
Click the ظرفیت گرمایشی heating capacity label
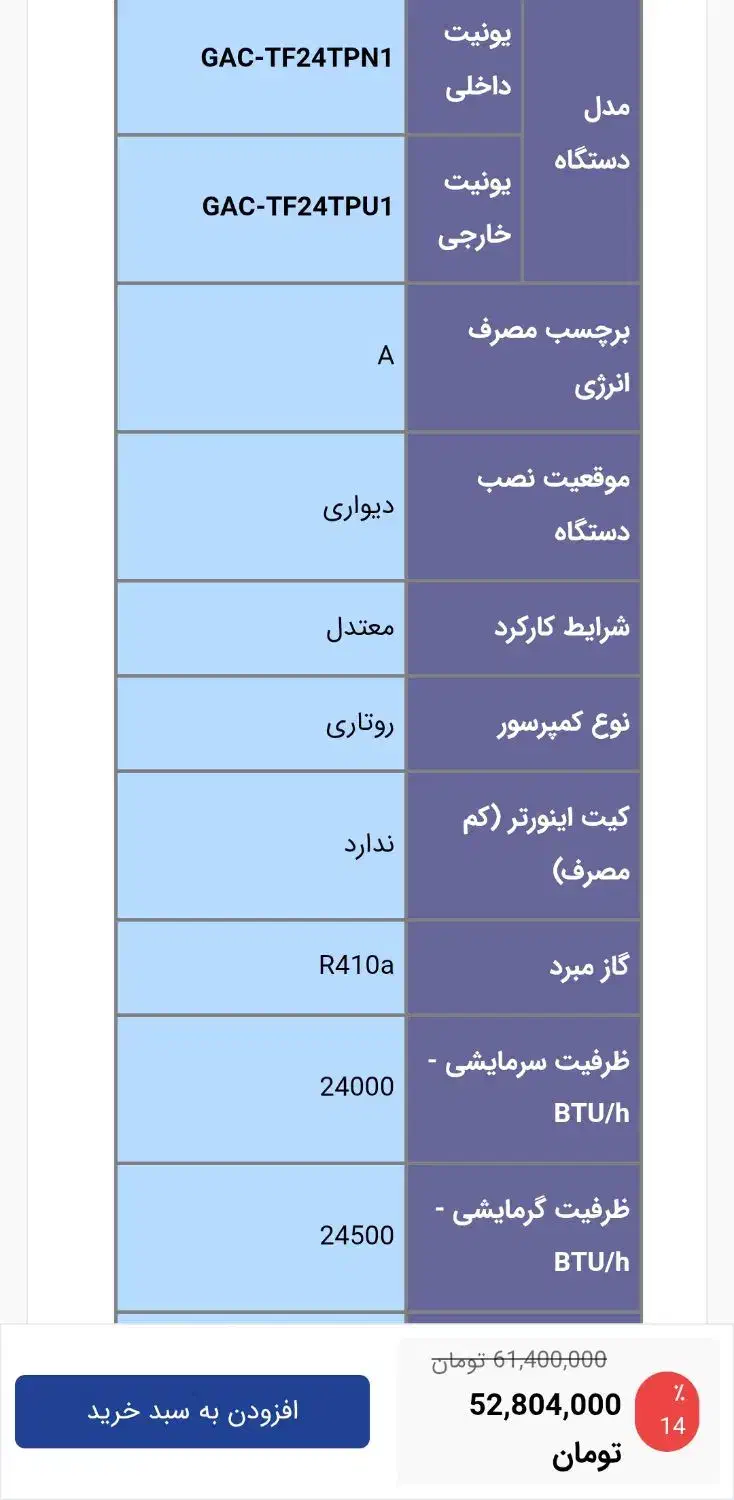pos(524,1235)
